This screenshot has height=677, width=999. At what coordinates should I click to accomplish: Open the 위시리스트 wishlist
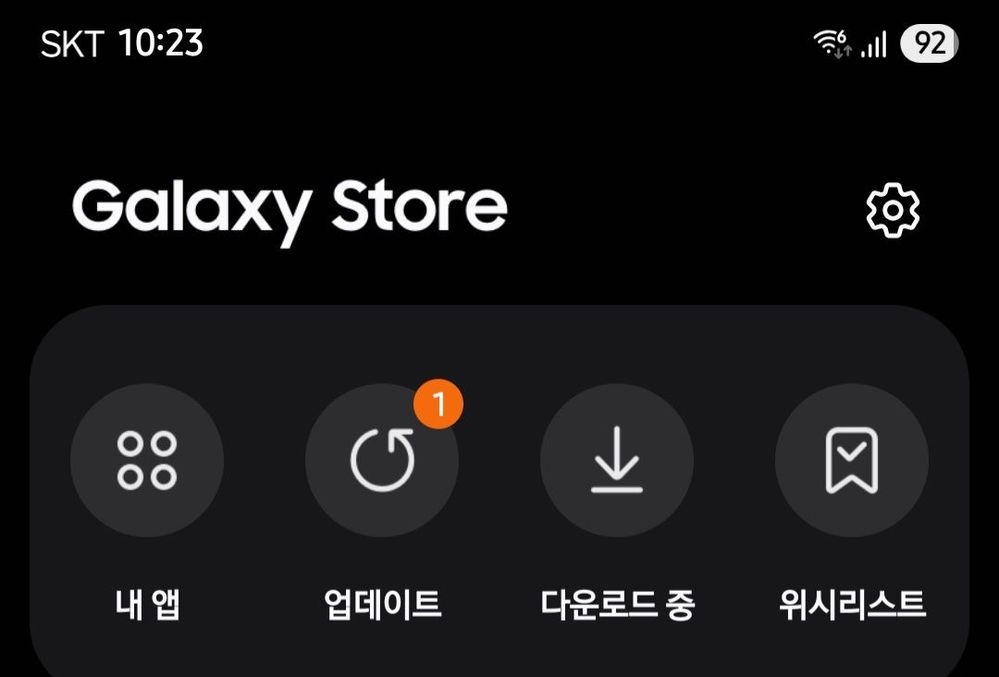(852, 461)
